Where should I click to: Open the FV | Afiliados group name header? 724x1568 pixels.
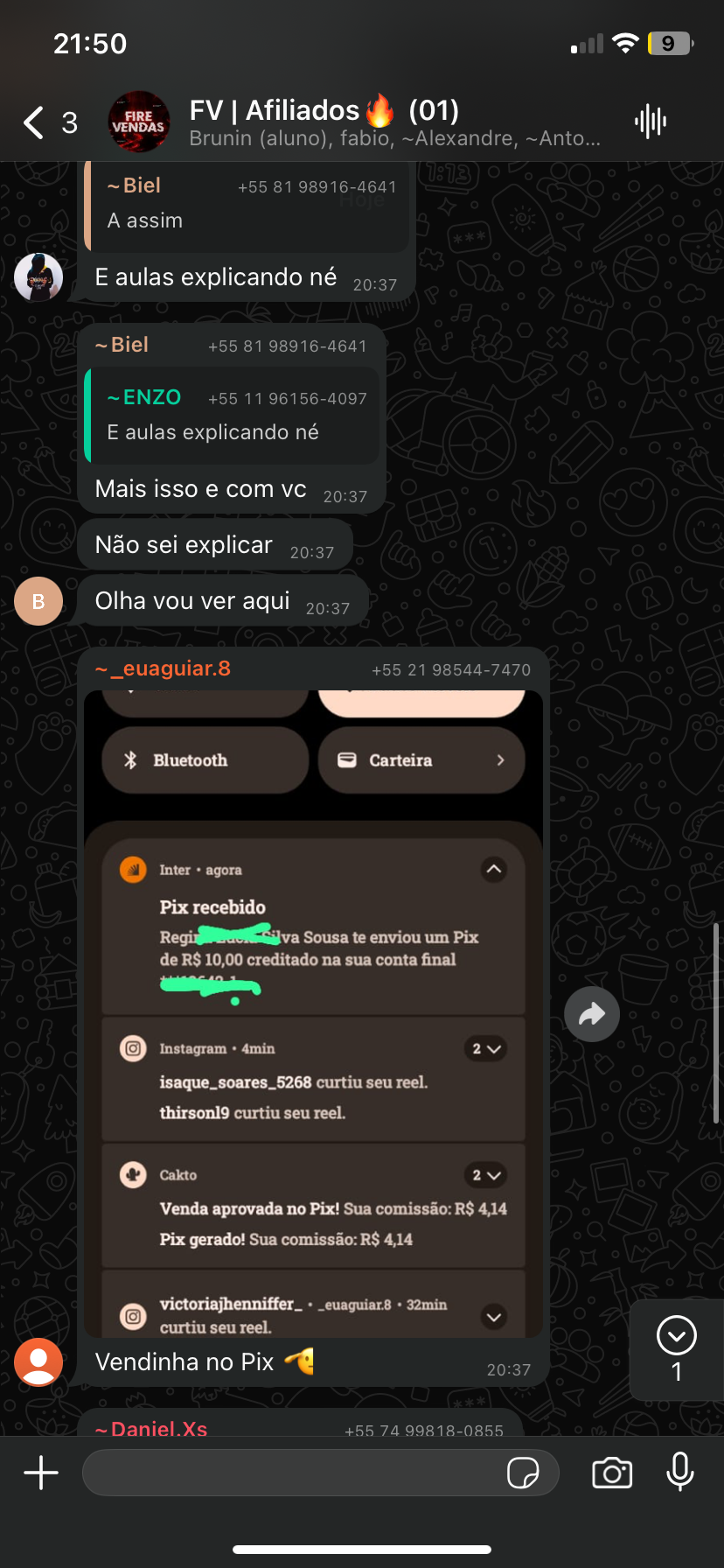(x=324, y=110)
